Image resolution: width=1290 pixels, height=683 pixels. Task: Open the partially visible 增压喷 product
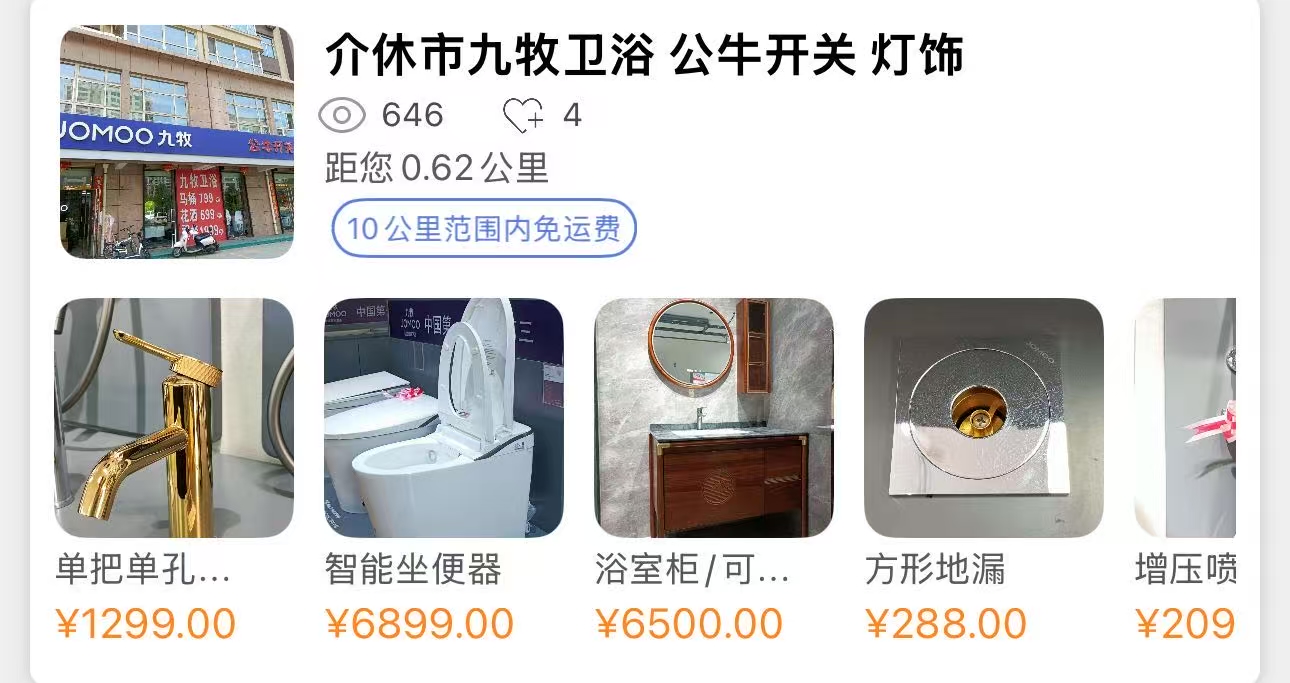(1186, 418)
